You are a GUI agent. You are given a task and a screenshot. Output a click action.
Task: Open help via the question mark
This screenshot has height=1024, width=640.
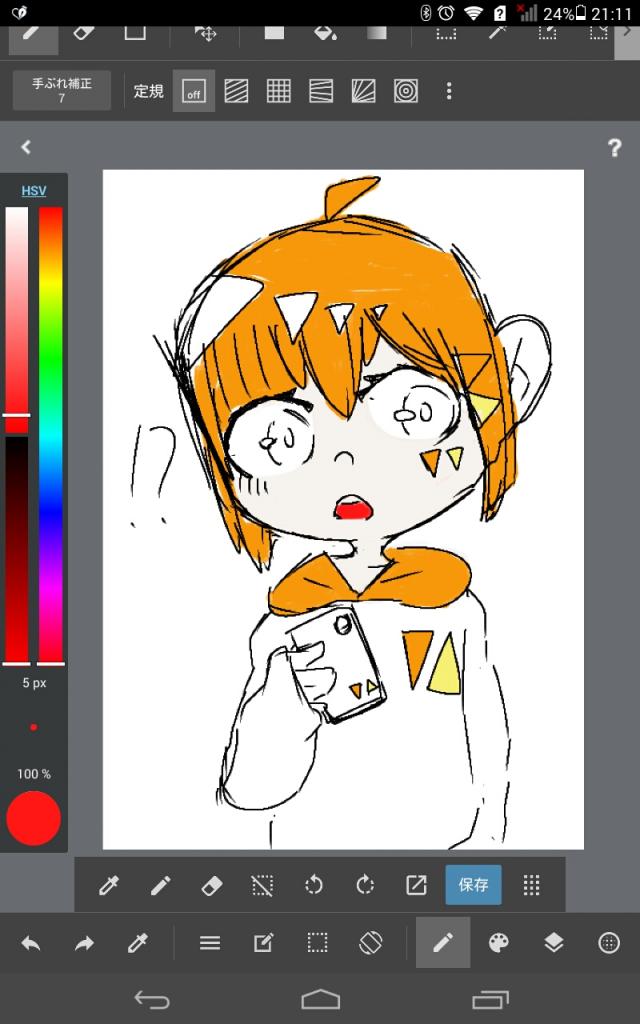[x=614, y=148]
